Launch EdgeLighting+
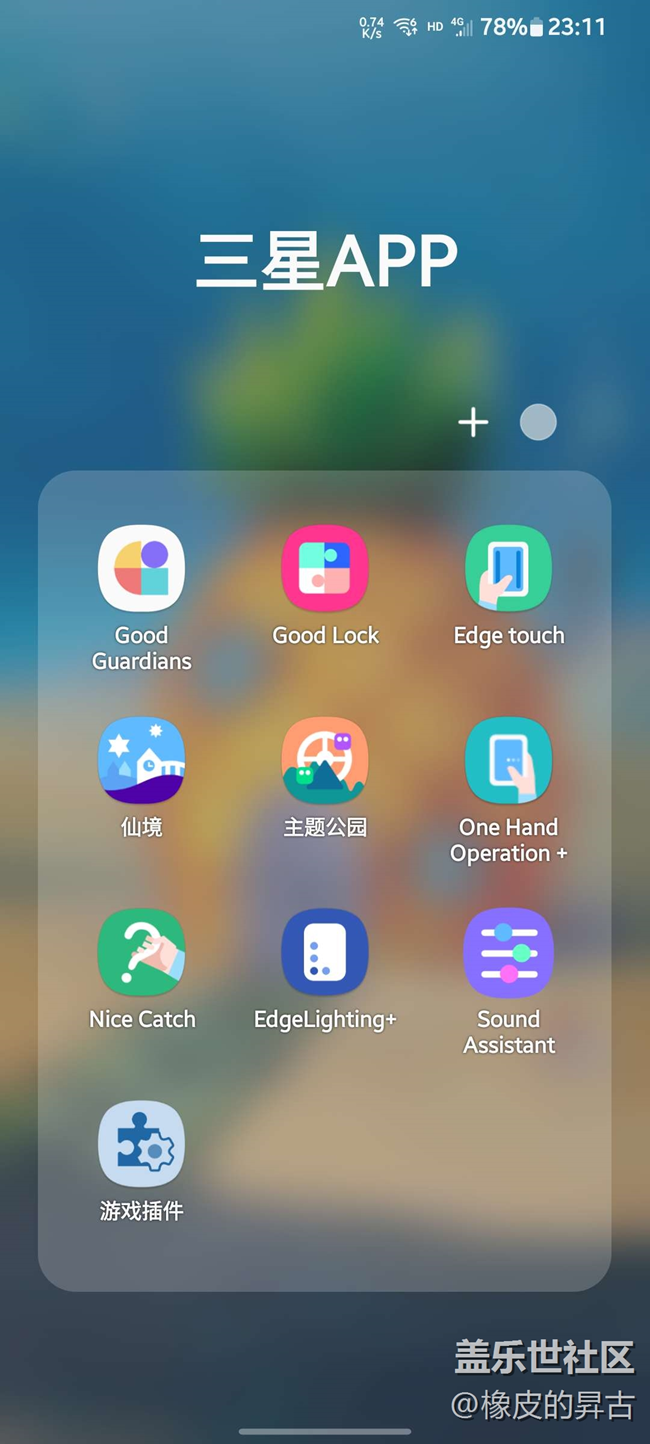 click(x=325, y=952)
